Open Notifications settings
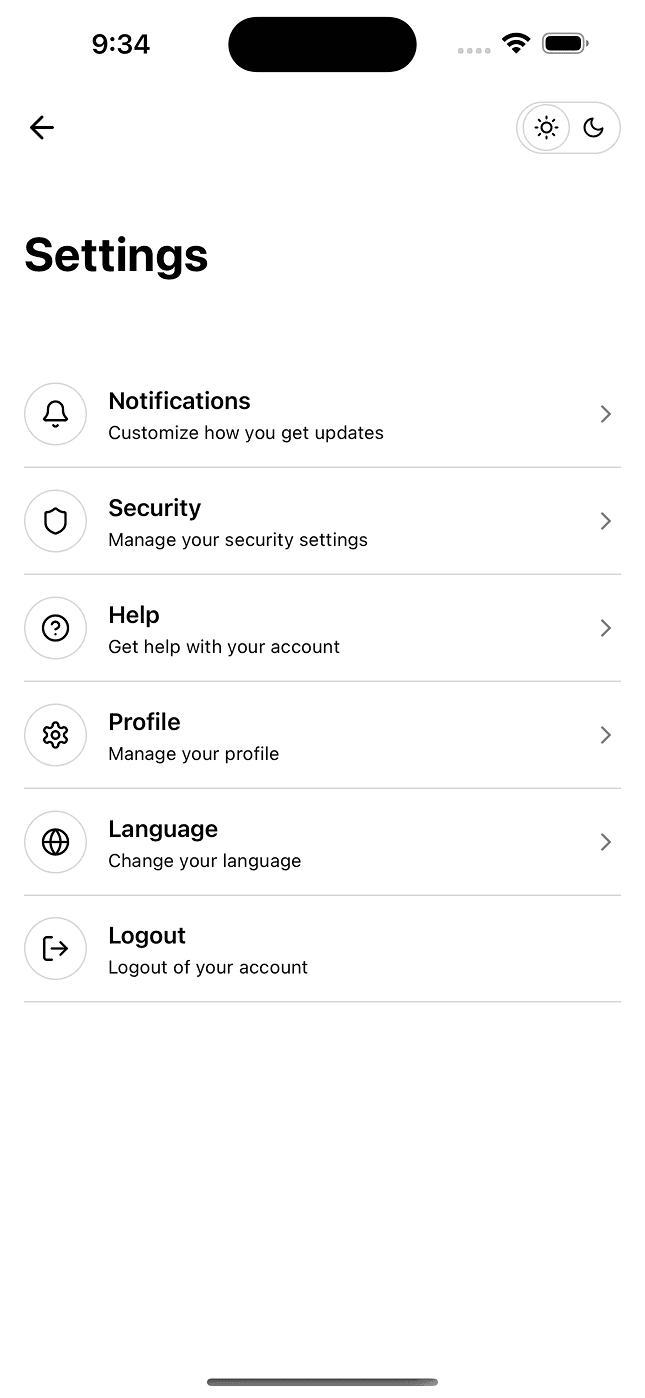Viewport: 645px width, 1398px height. tap(322, 414)
